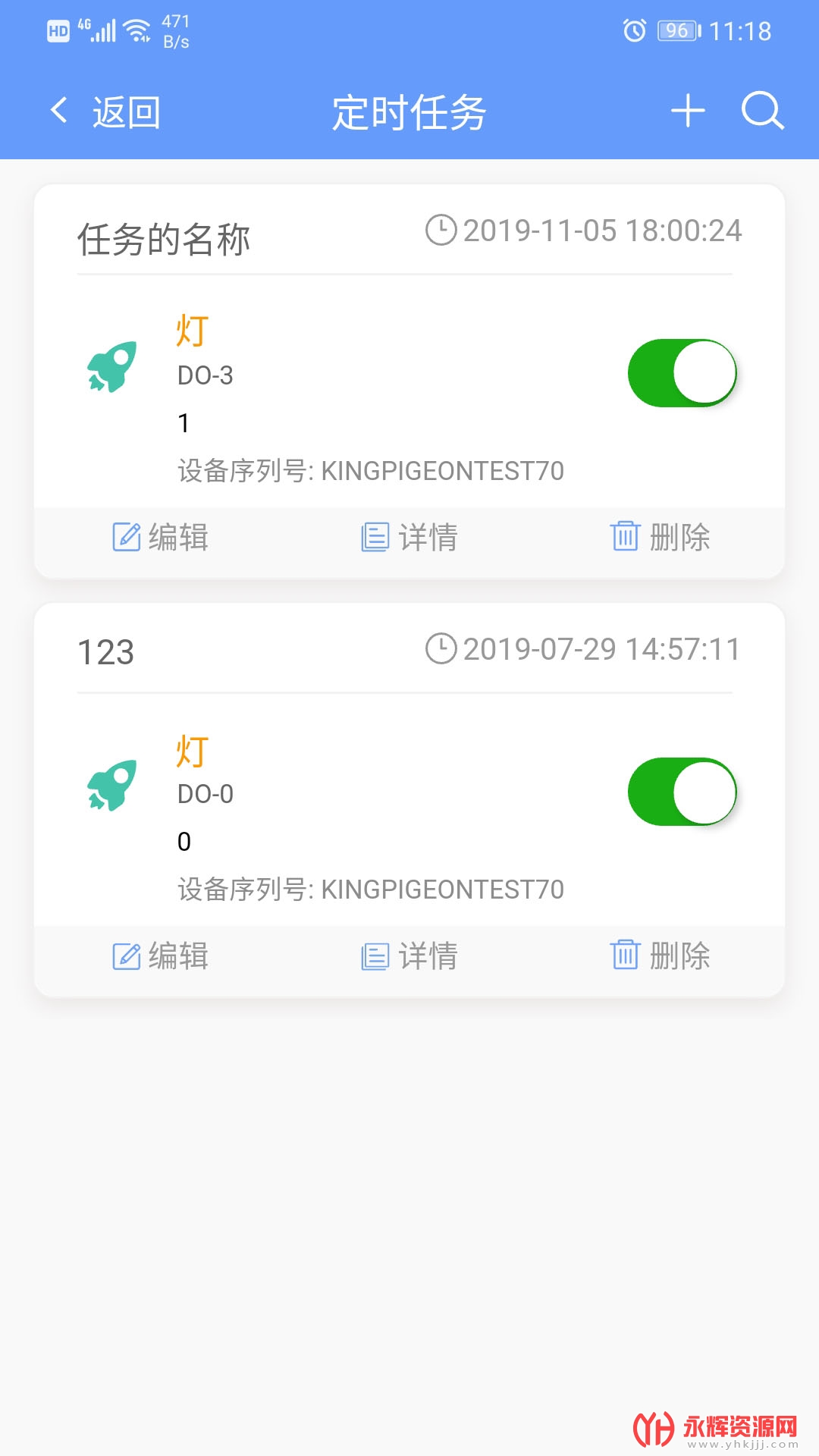
Task: Tap 编辑 for task 123
Action: (x=160, y=955)
